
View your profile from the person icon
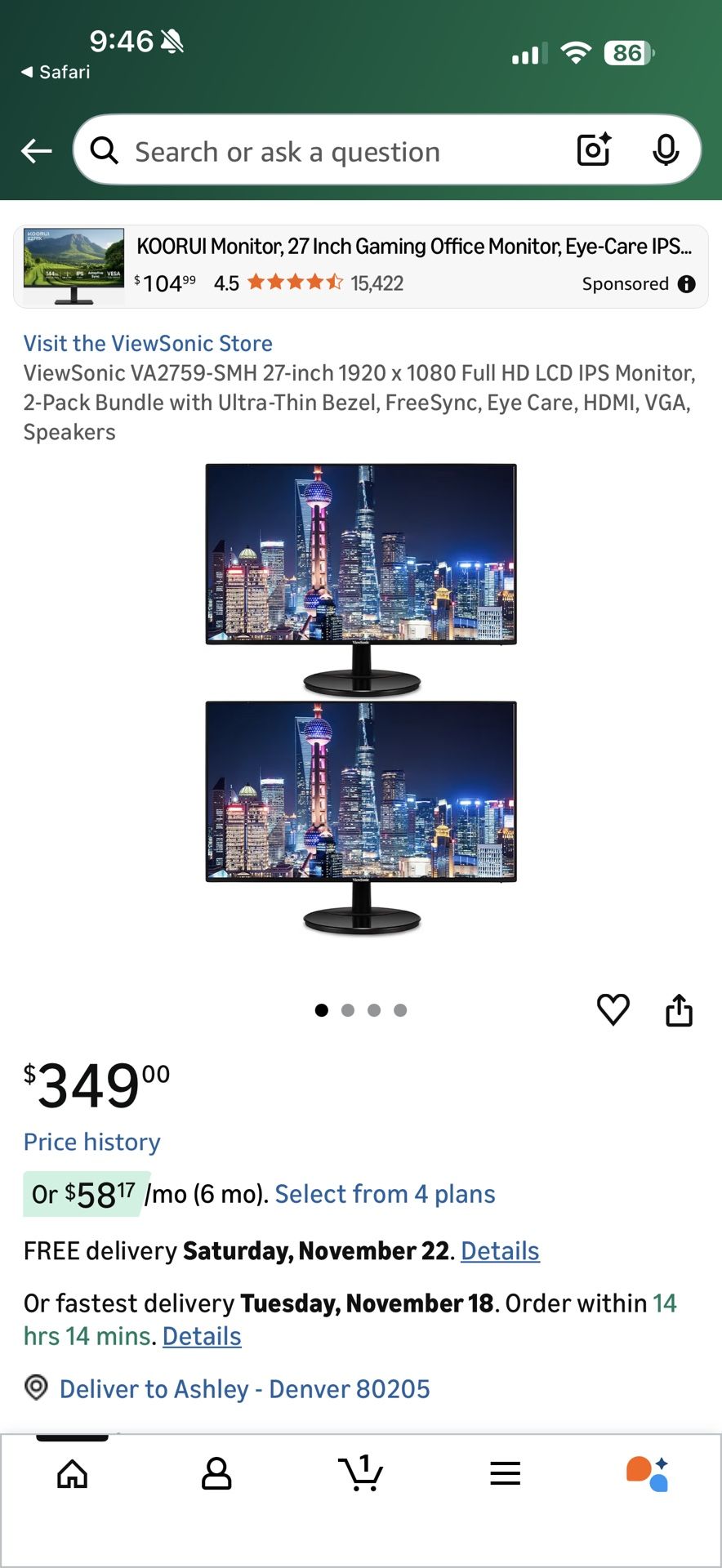[x=216, y=1474]
